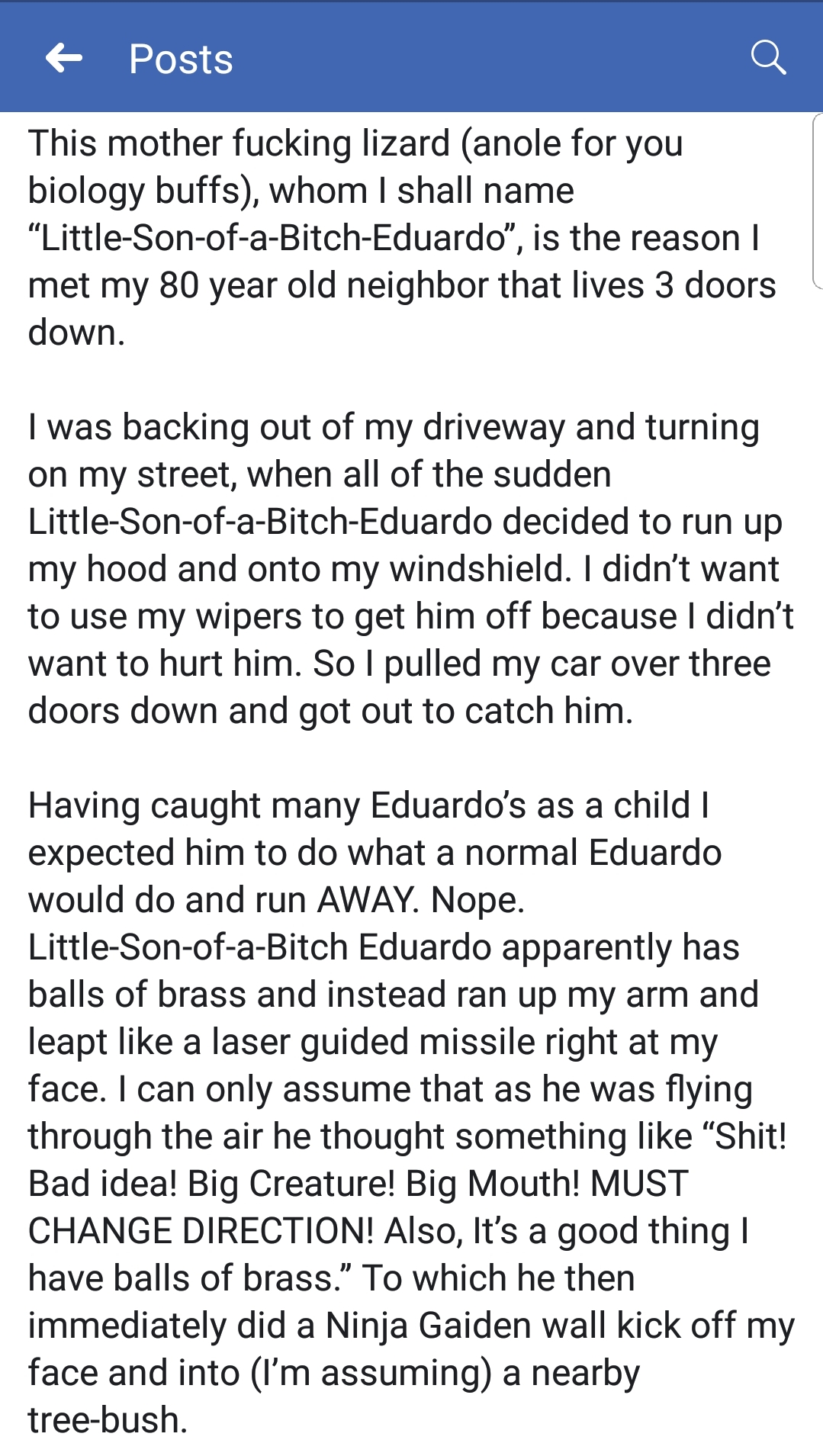Viewport: 823px width, 1456px height.
Task: Open search in the Posts header
Action: click(x=767, y=58)
